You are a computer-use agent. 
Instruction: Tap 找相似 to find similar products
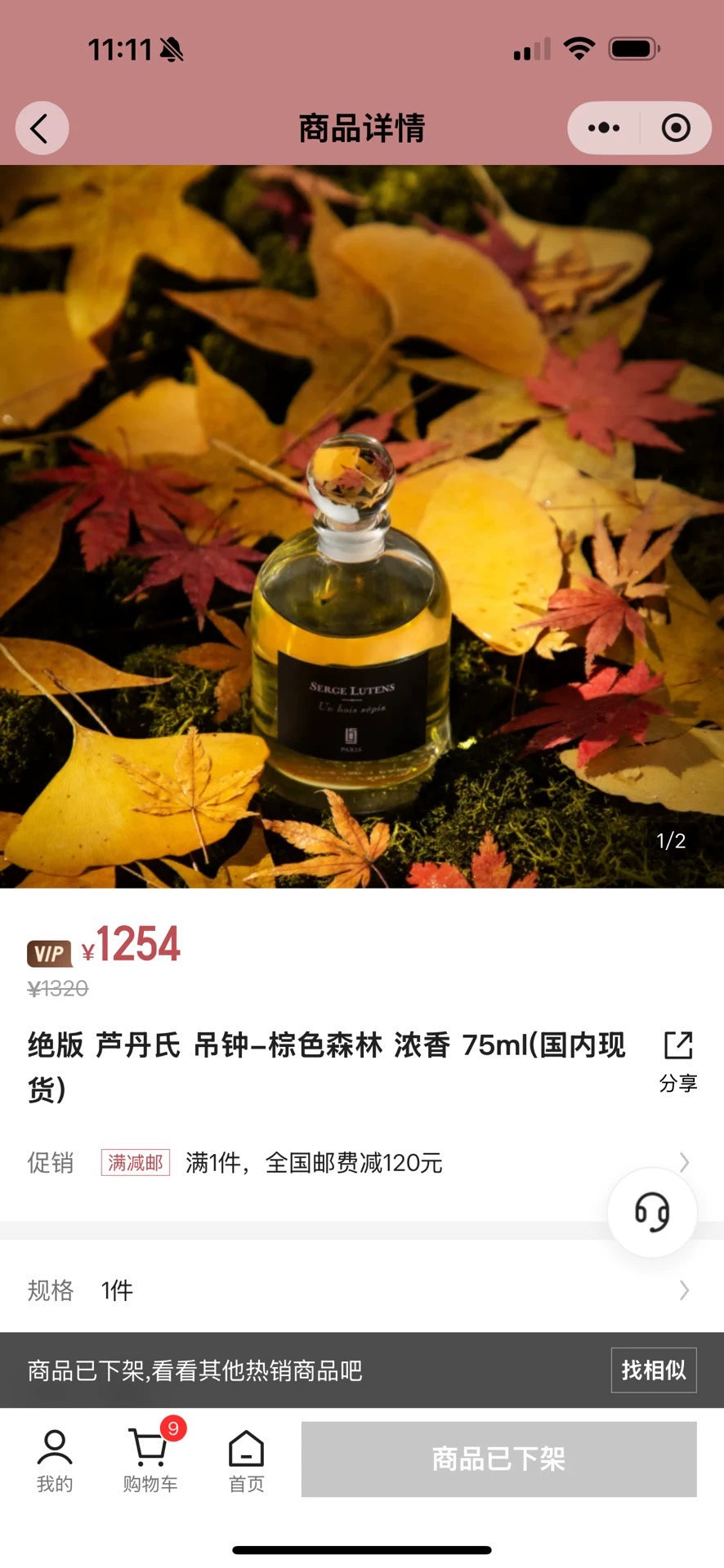coord(653,1370)
